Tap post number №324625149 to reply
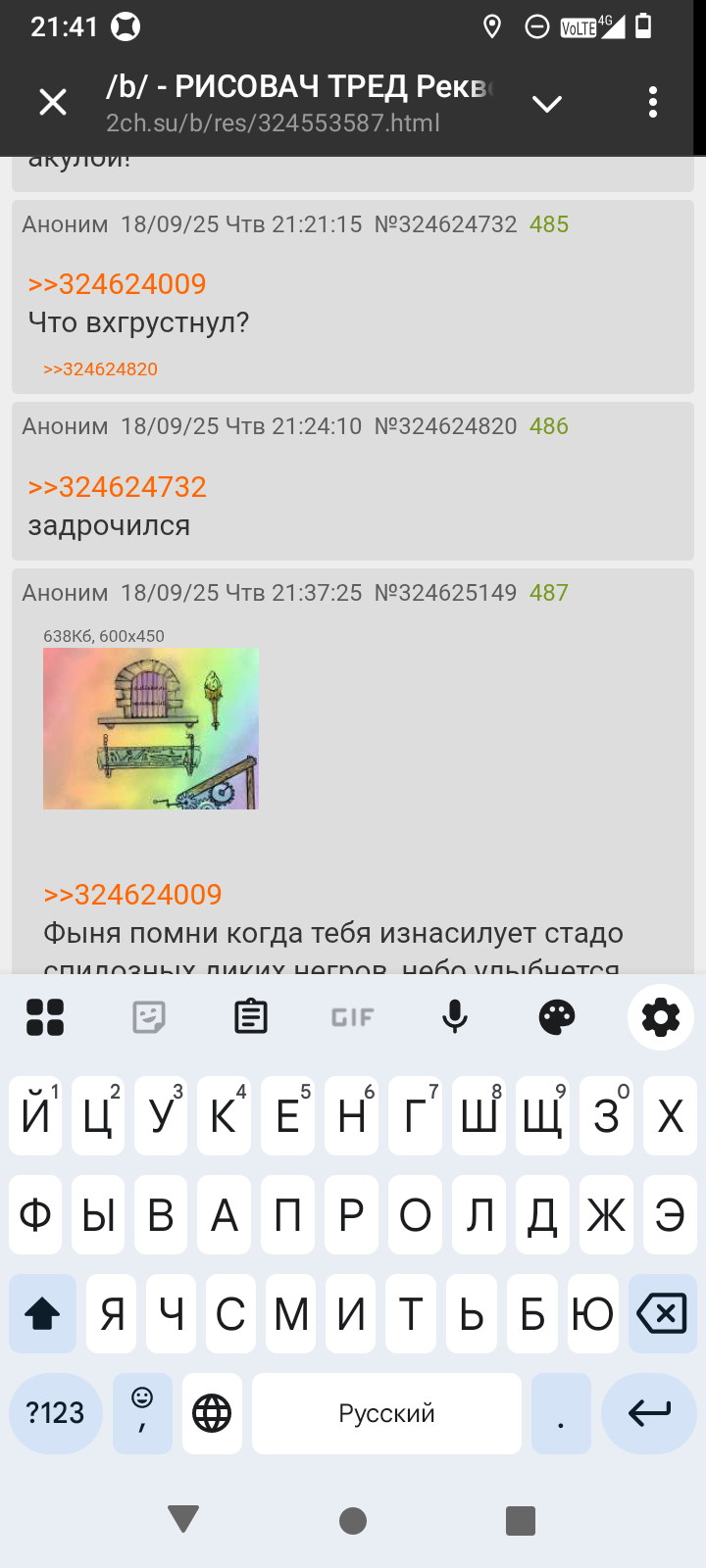Screen dimensions: 706x1568 pos(445,593)
